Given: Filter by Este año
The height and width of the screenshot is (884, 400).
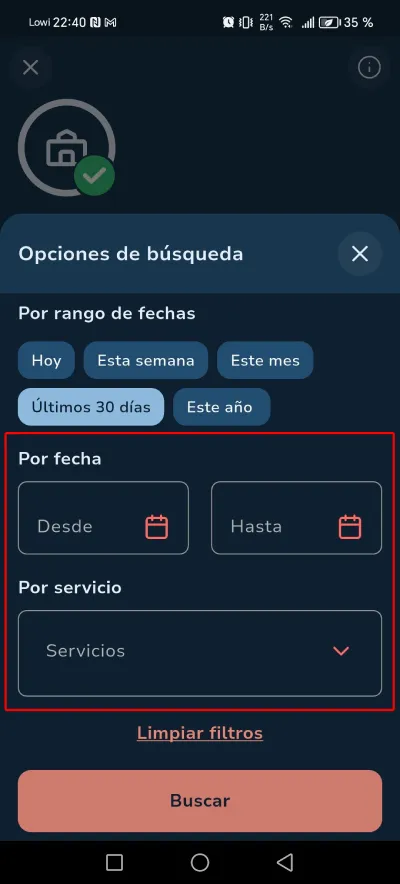Looking at the screenshot, I should pos(221,406).
